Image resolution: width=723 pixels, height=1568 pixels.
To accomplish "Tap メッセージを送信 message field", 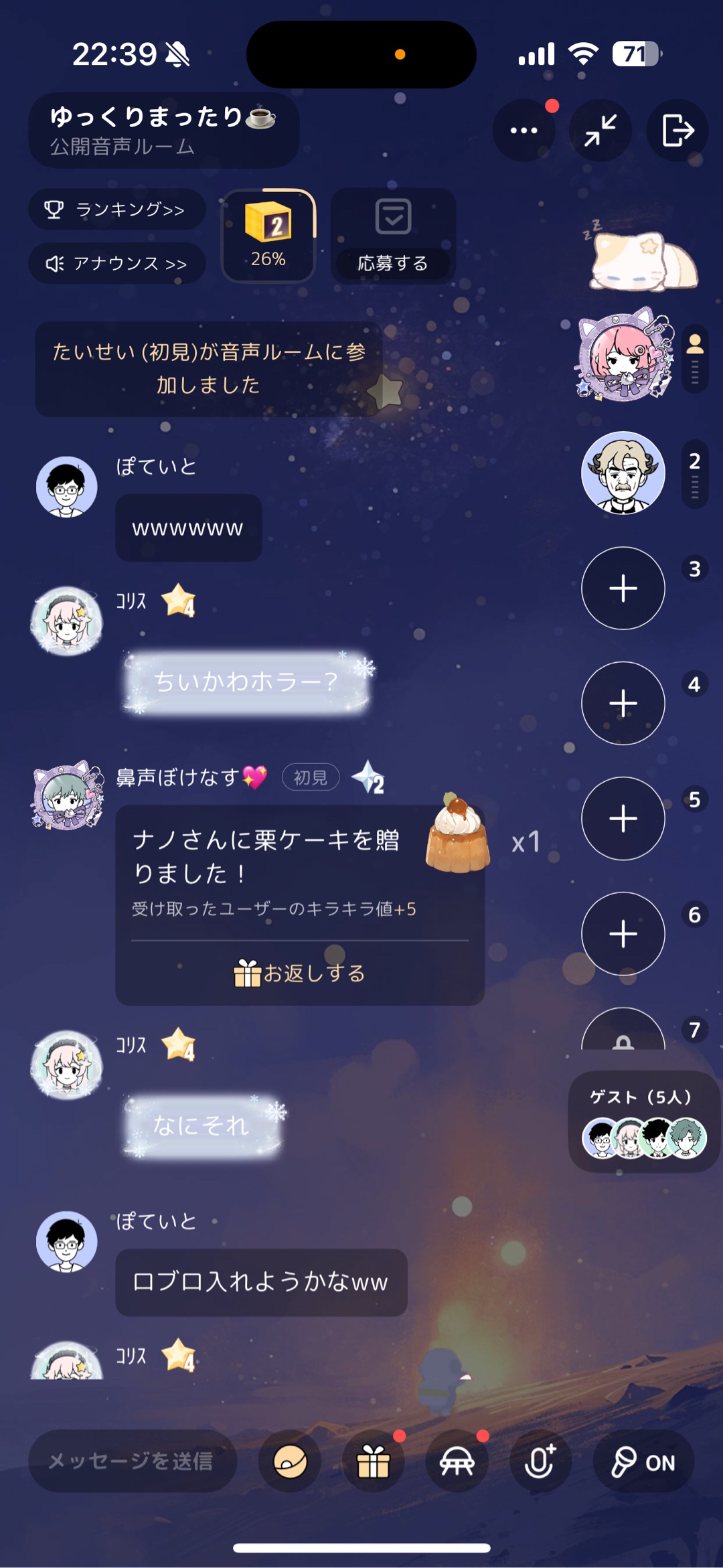I will (133, 1461).
